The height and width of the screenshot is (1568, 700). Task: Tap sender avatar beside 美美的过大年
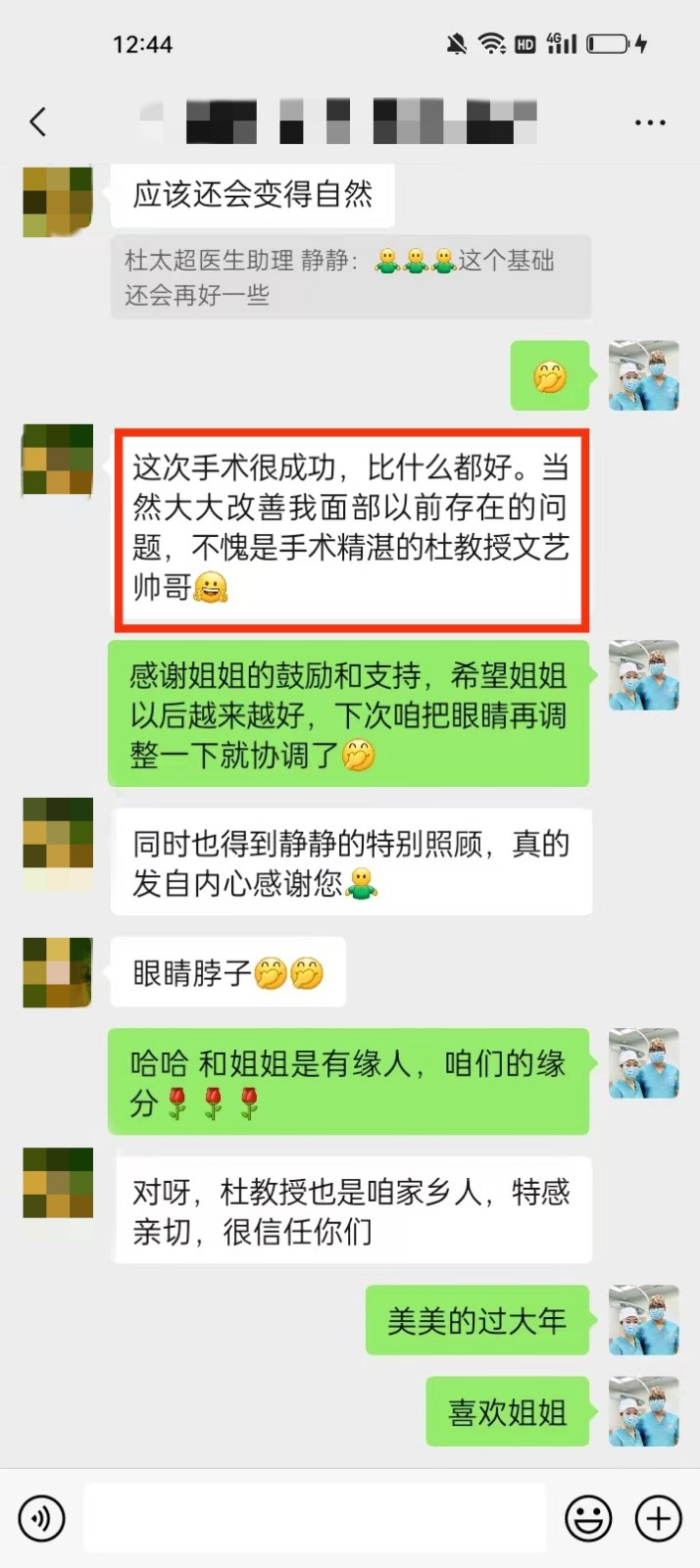coord(644,1320)
